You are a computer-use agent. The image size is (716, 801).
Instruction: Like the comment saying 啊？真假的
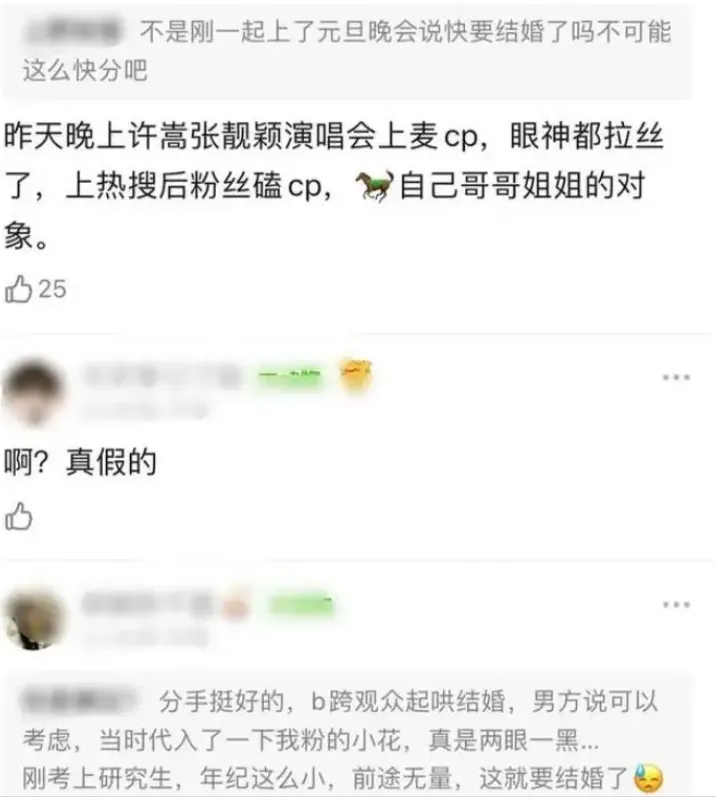[20, 516]
